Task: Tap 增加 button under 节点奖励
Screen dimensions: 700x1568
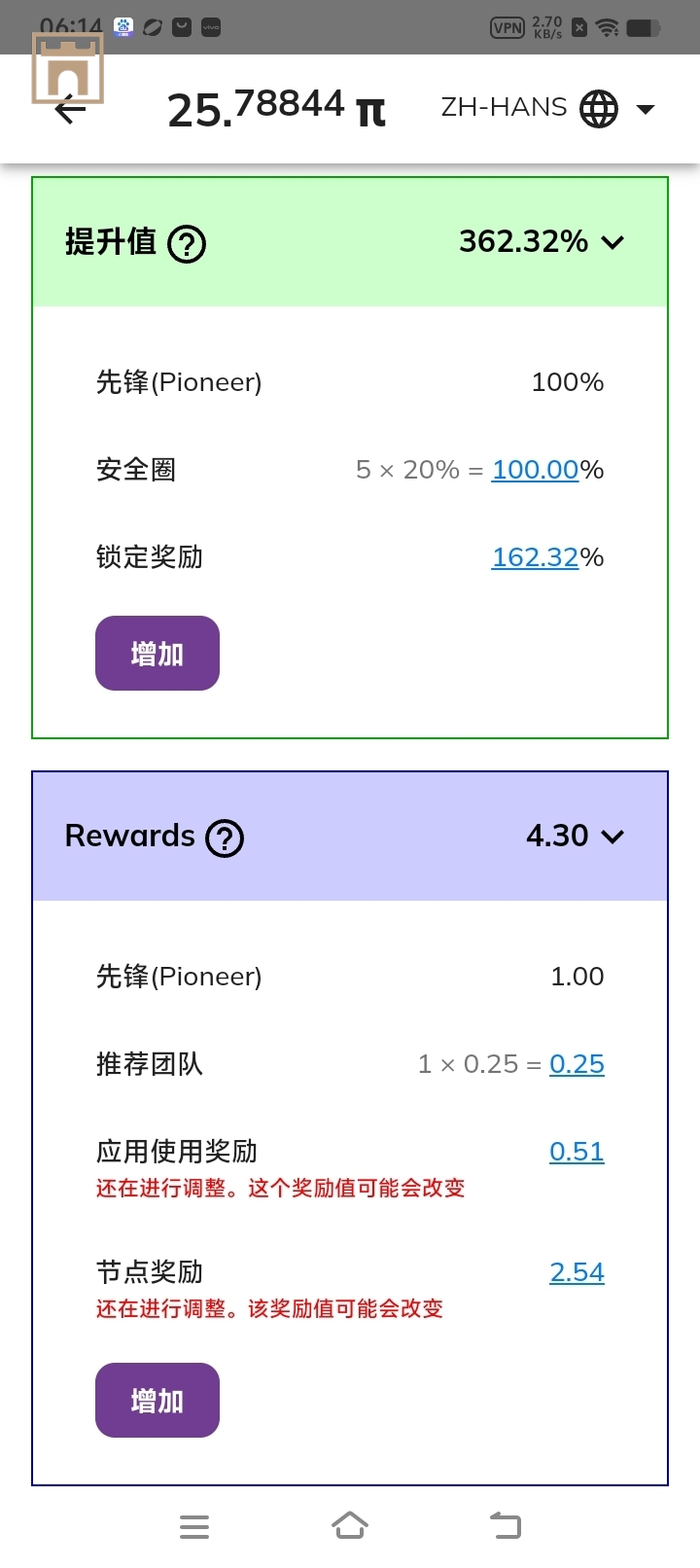Action: (157, 1401)
